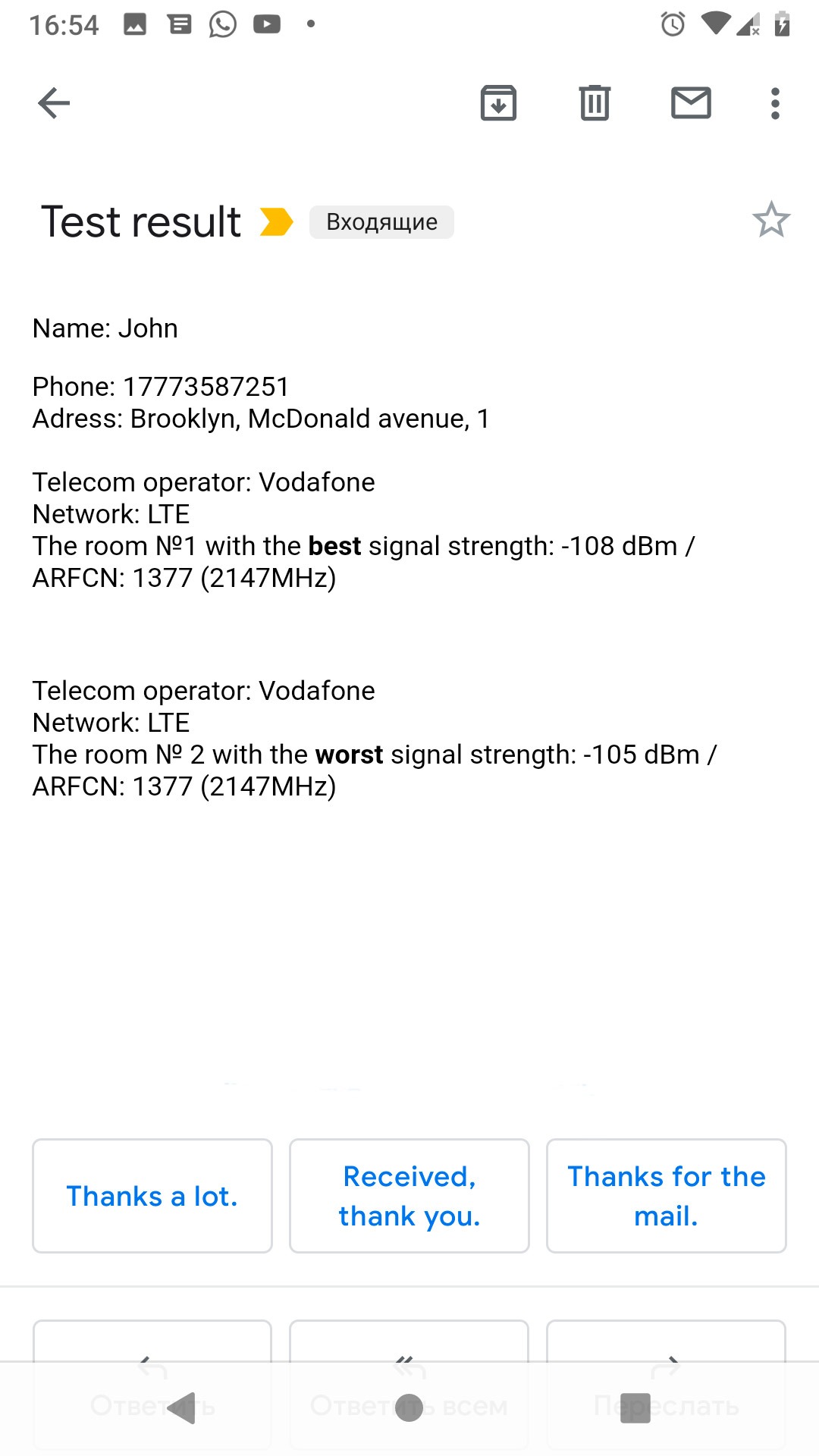Screen dimensions: 819x1456
Task: Select "Thanks for the mail." suggestion
Action: pos(667,1196)
